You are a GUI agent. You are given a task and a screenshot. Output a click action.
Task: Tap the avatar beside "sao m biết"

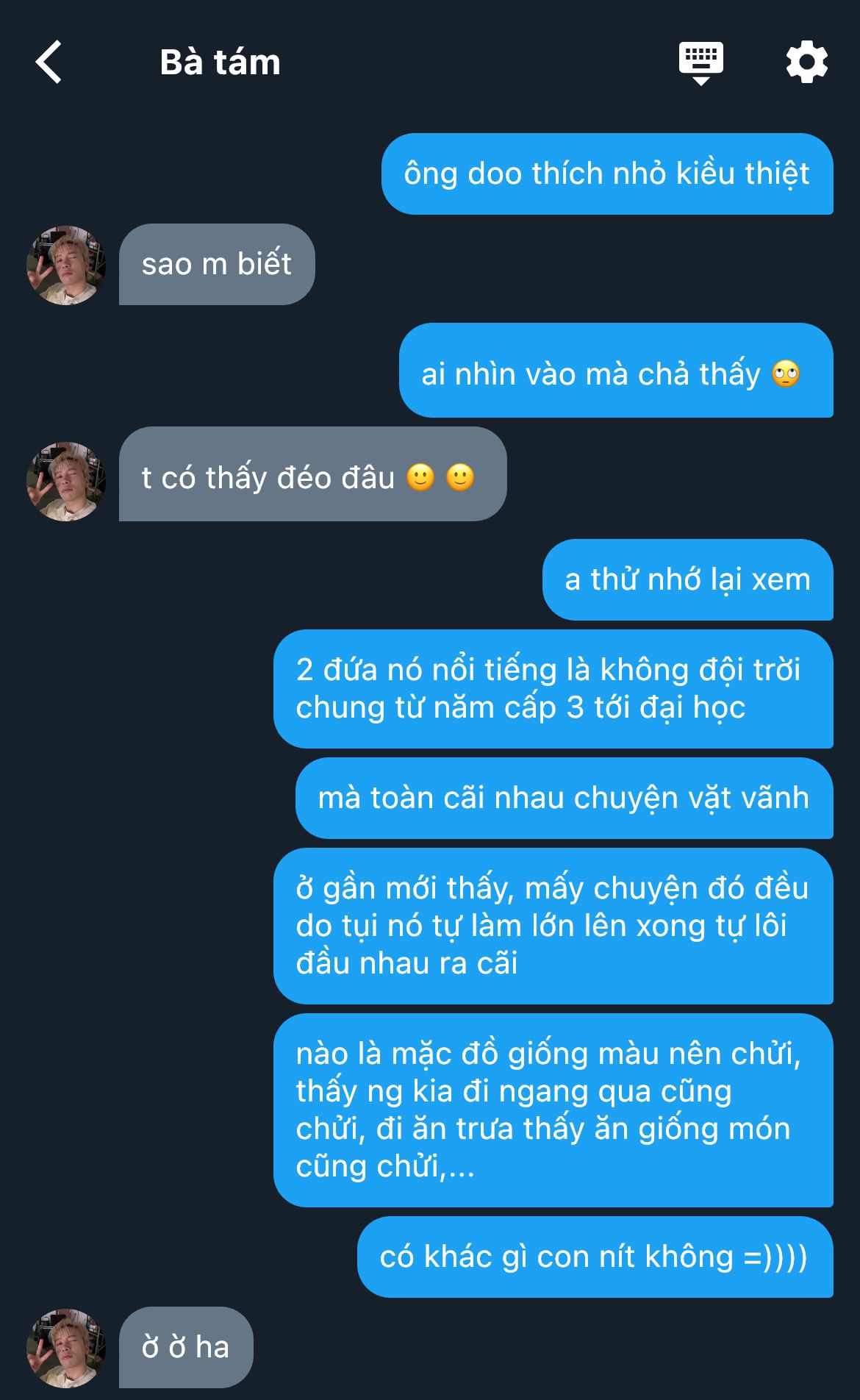(x=66, y=265)
